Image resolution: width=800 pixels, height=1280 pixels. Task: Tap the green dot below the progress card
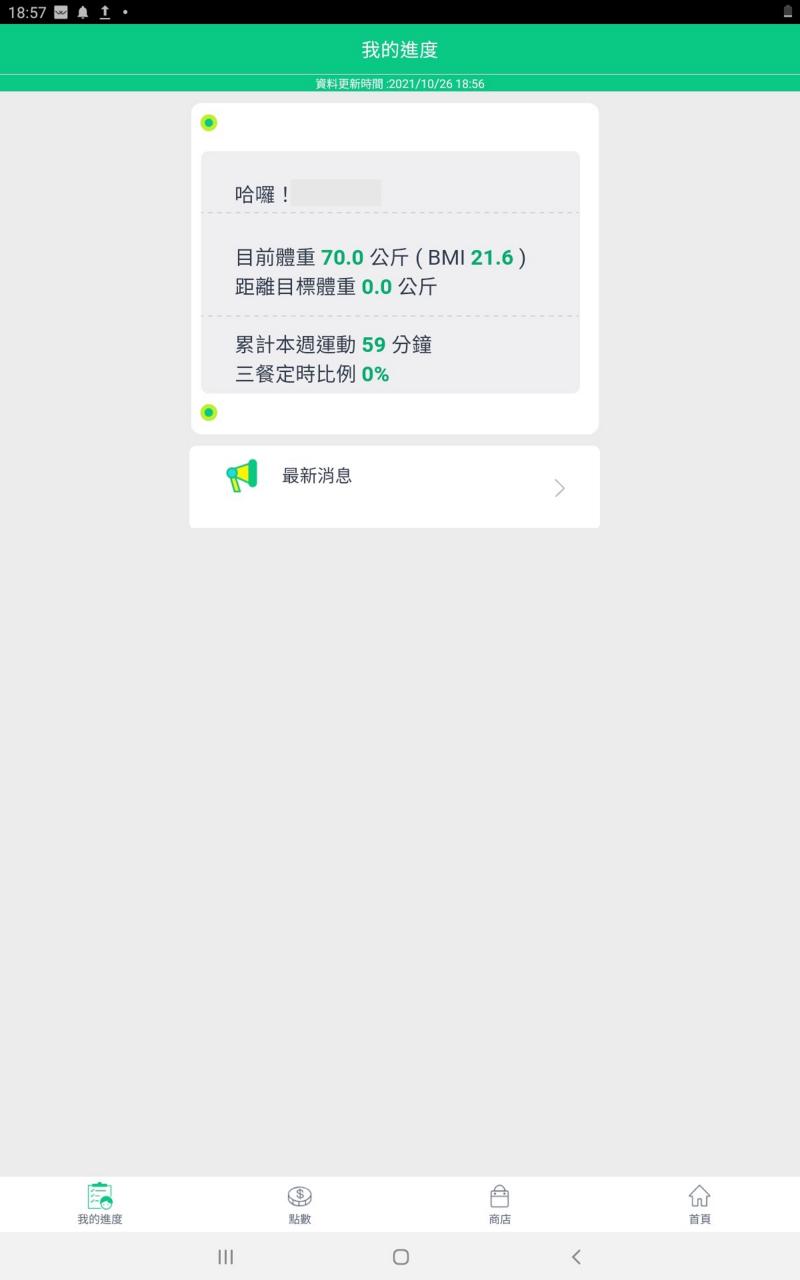pyautogui.click(x=208, y=411)
